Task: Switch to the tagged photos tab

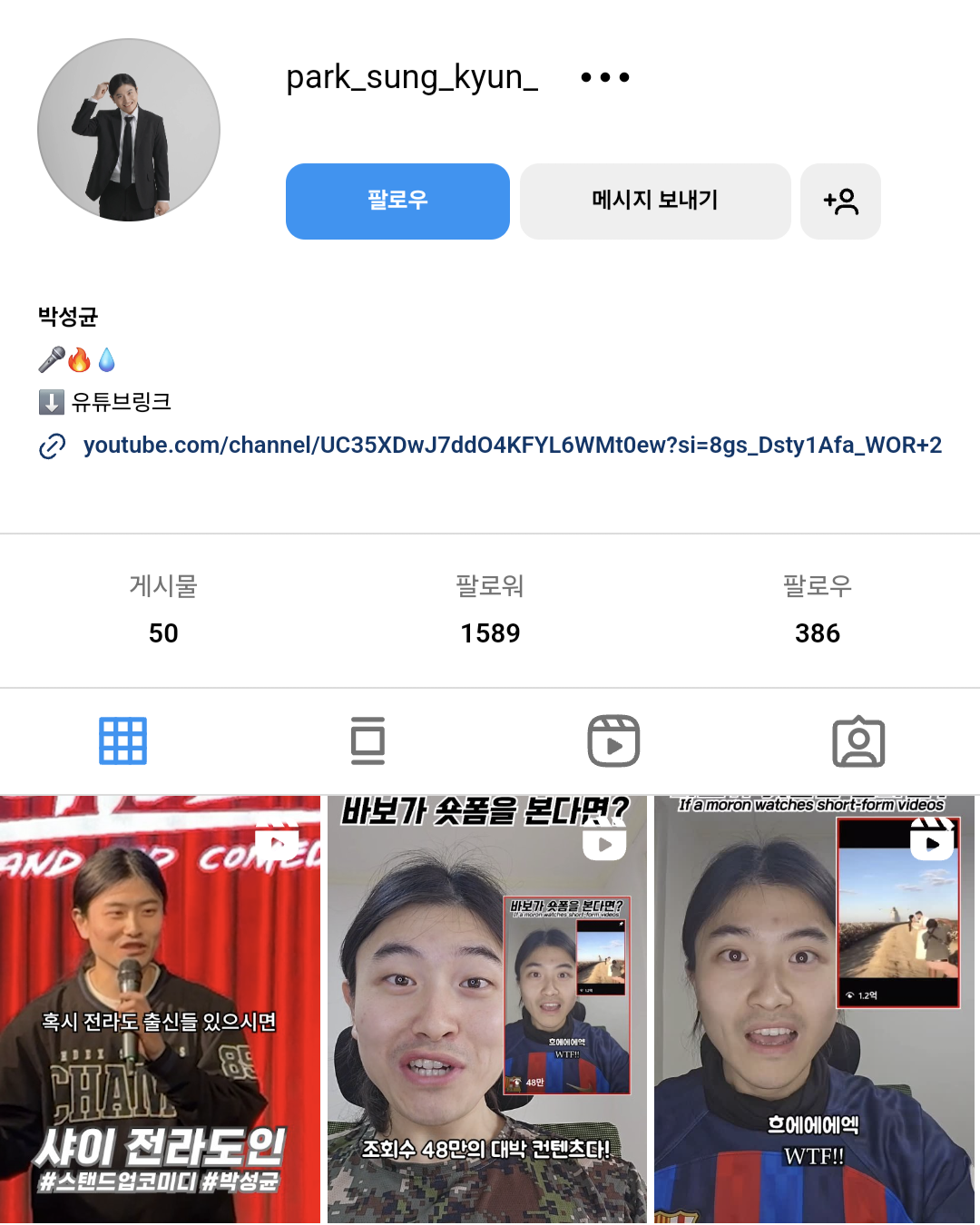Action: (858, 741)
